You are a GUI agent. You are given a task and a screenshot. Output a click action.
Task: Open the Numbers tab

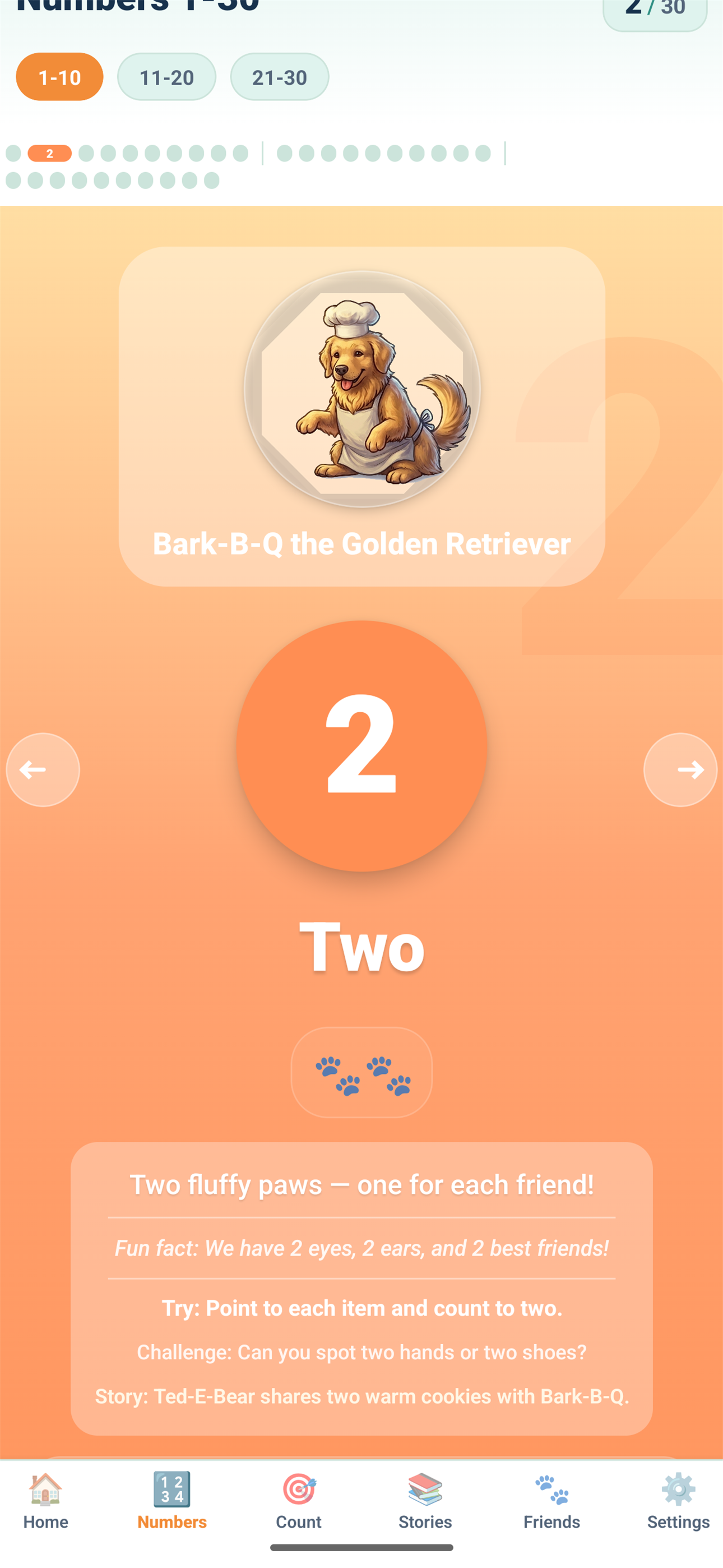[x=172, y=1501]
